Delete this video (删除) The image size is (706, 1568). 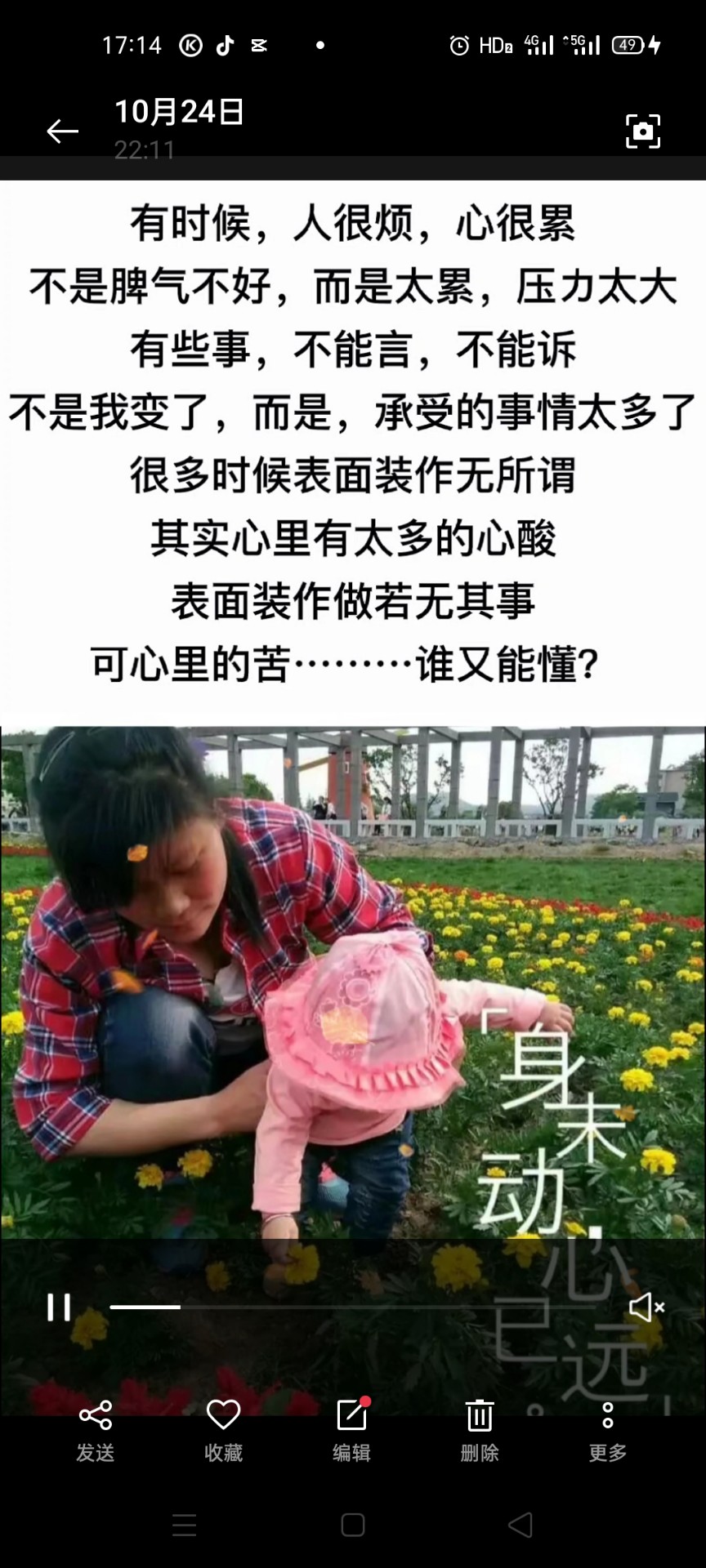(480, 1431)
